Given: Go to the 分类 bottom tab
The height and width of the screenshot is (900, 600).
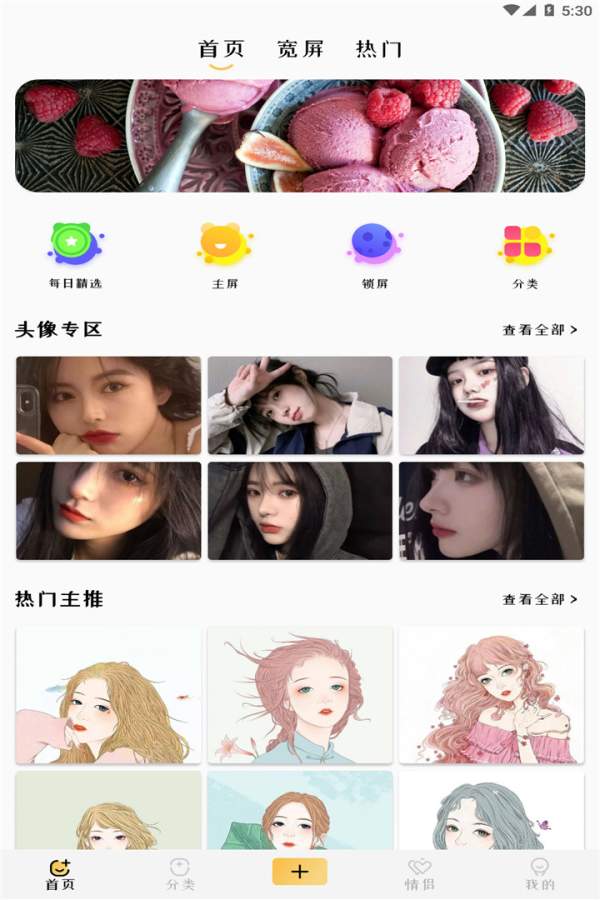Looking at the screenshot, I should click(180, 873).
